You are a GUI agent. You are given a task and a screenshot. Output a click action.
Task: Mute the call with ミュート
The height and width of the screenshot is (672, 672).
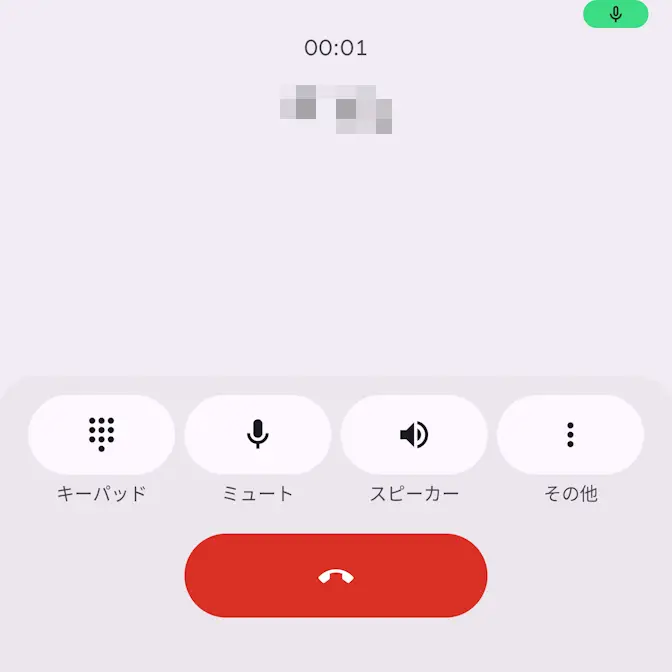(258, 434)
